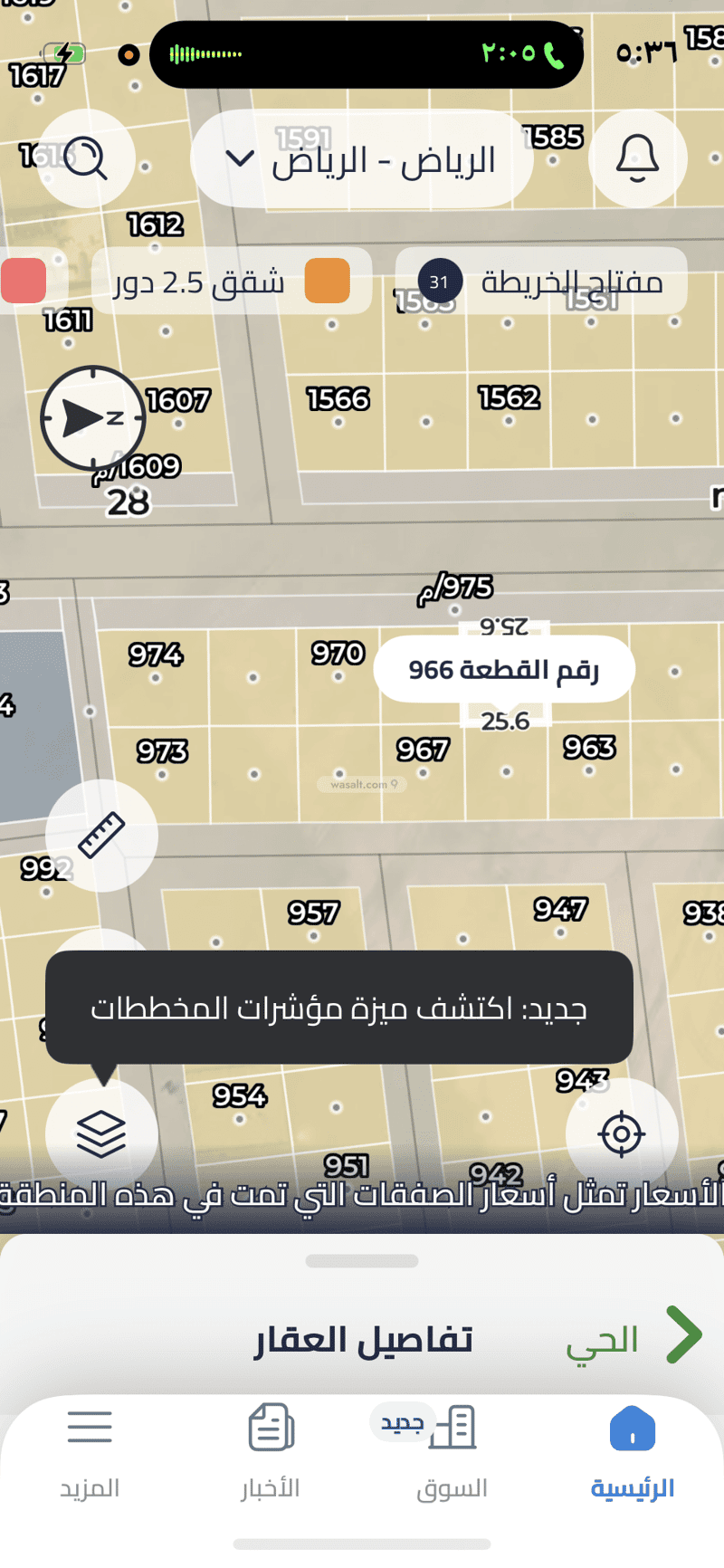Center map on my current location
The image size is (724, 1568).
(x=622, y=1133)
